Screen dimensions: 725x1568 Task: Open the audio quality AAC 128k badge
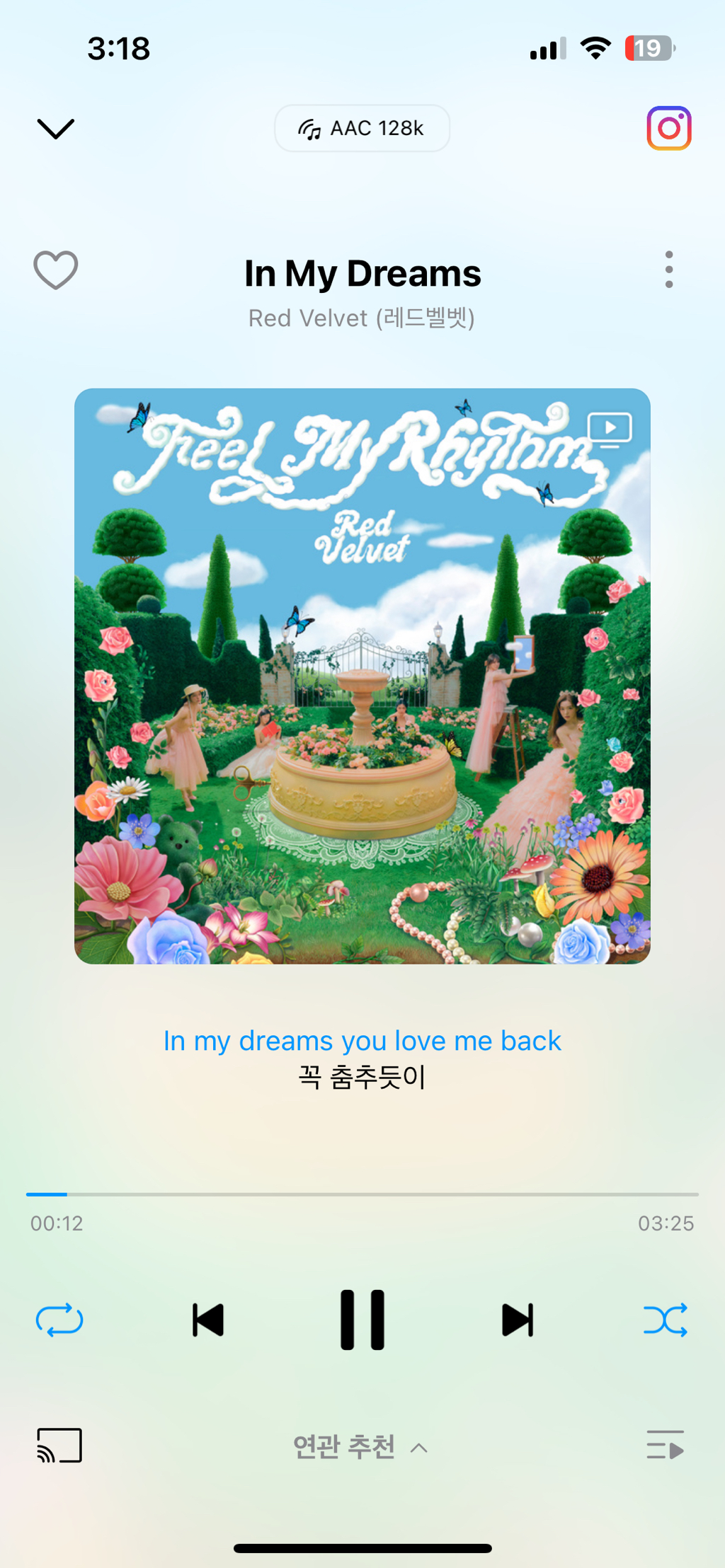click(x=362, y=128)
